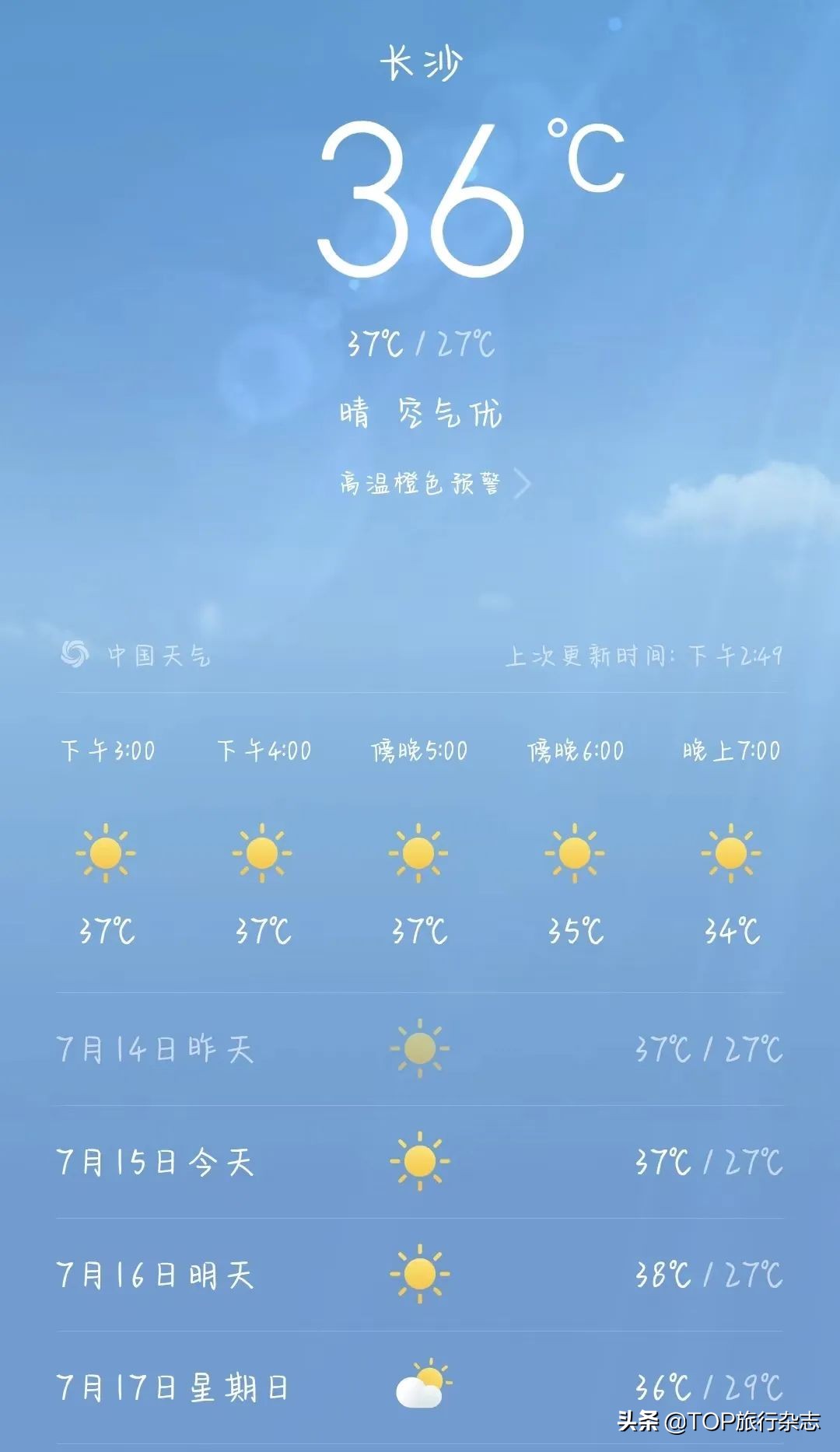Tap the sun icon beside 7月16日明天
Viewport: 840px width, 1452px height.
pyautogui.click(x=420, y=1272)
